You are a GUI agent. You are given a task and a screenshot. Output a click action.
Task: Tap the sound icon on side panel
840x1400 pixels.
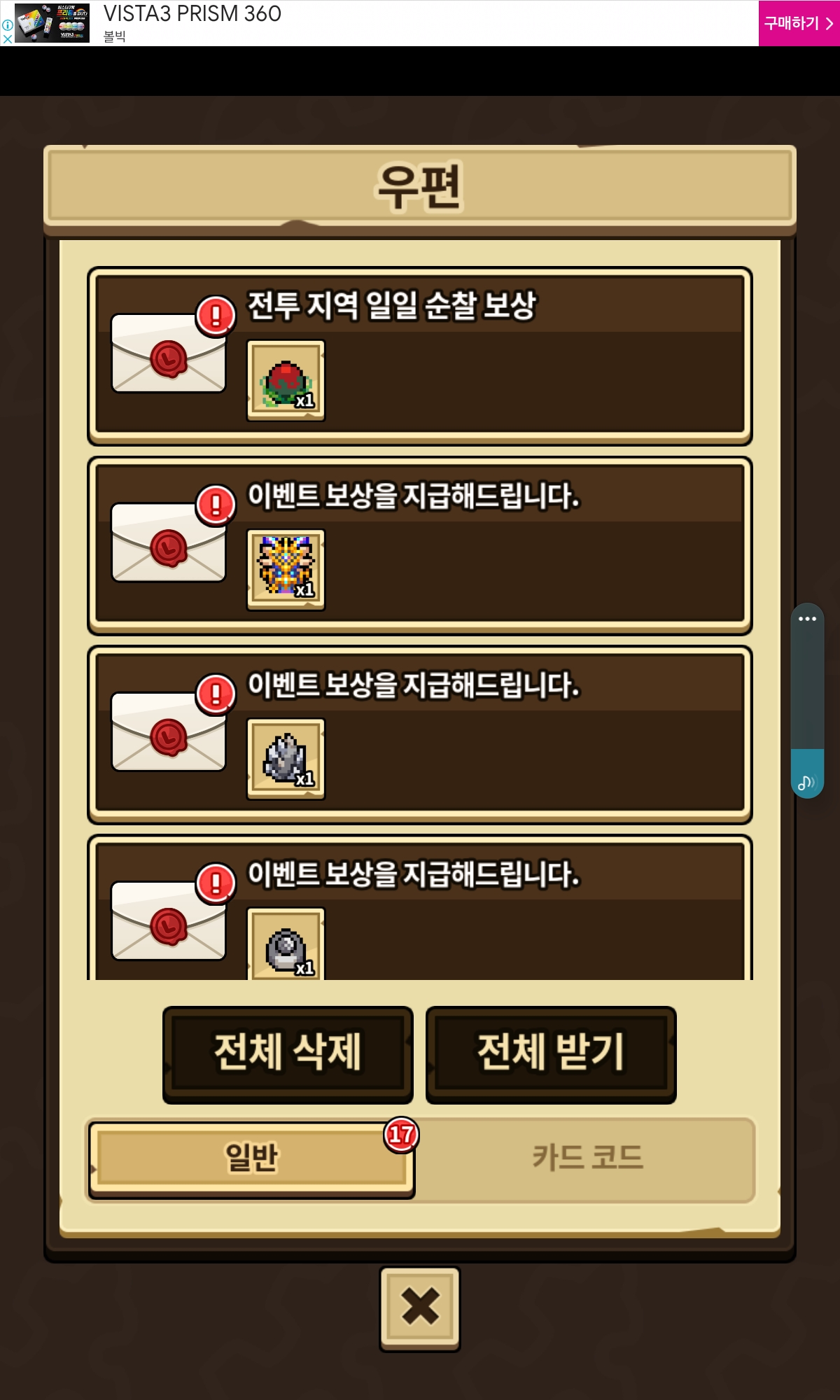(x=807, y=782)
